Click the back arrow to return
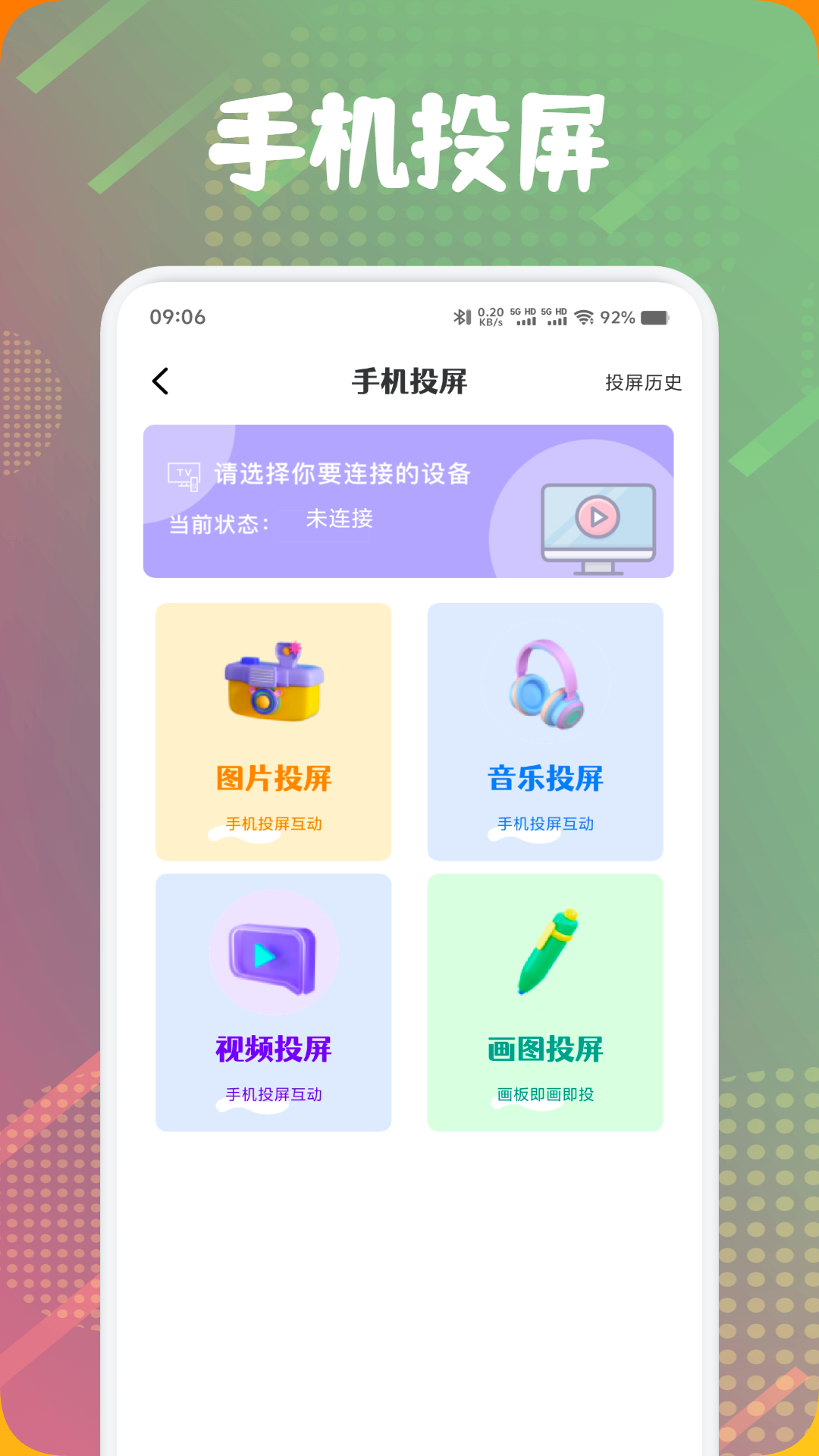819x1456 pixels. (160, 381)
